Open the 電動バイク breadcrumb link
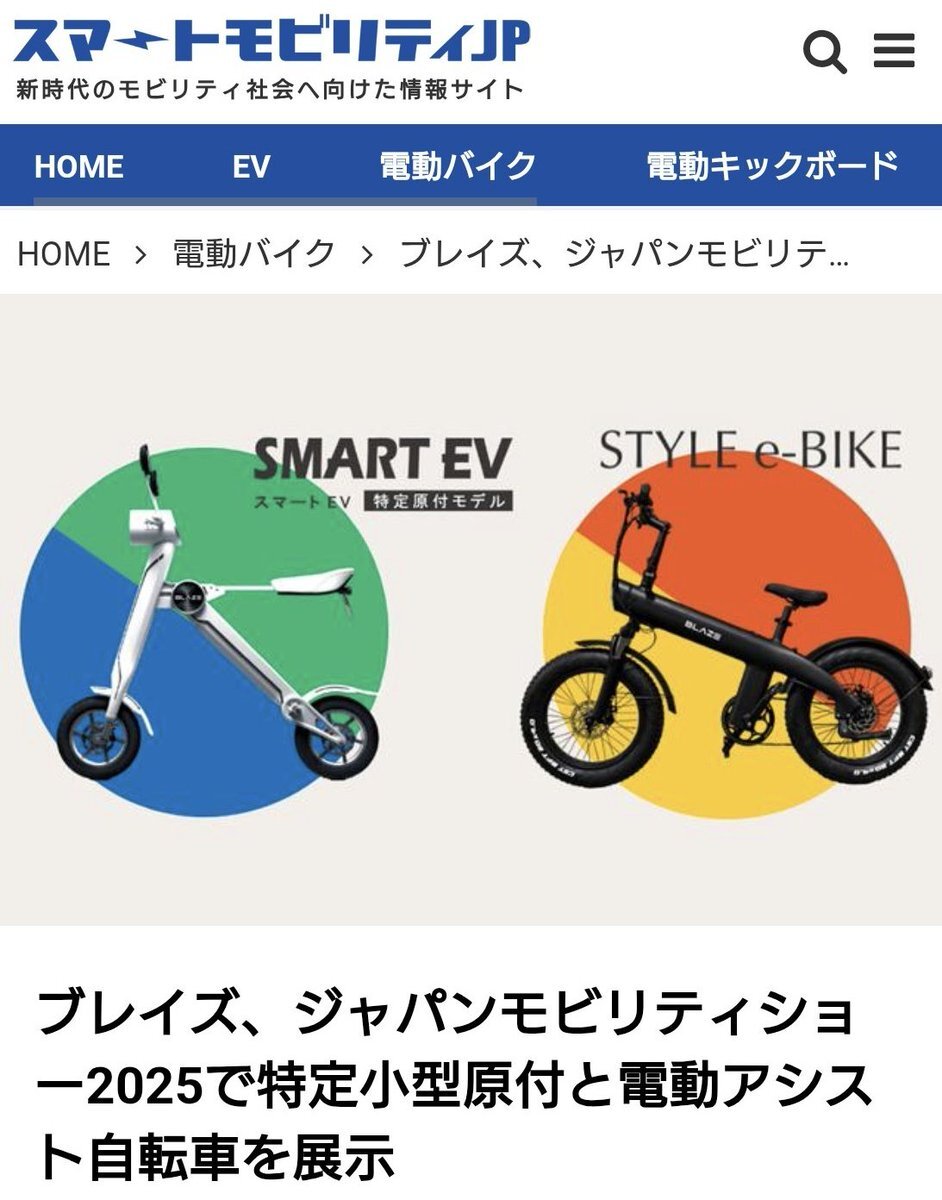 pyautogui.click(x=254, y=254)
